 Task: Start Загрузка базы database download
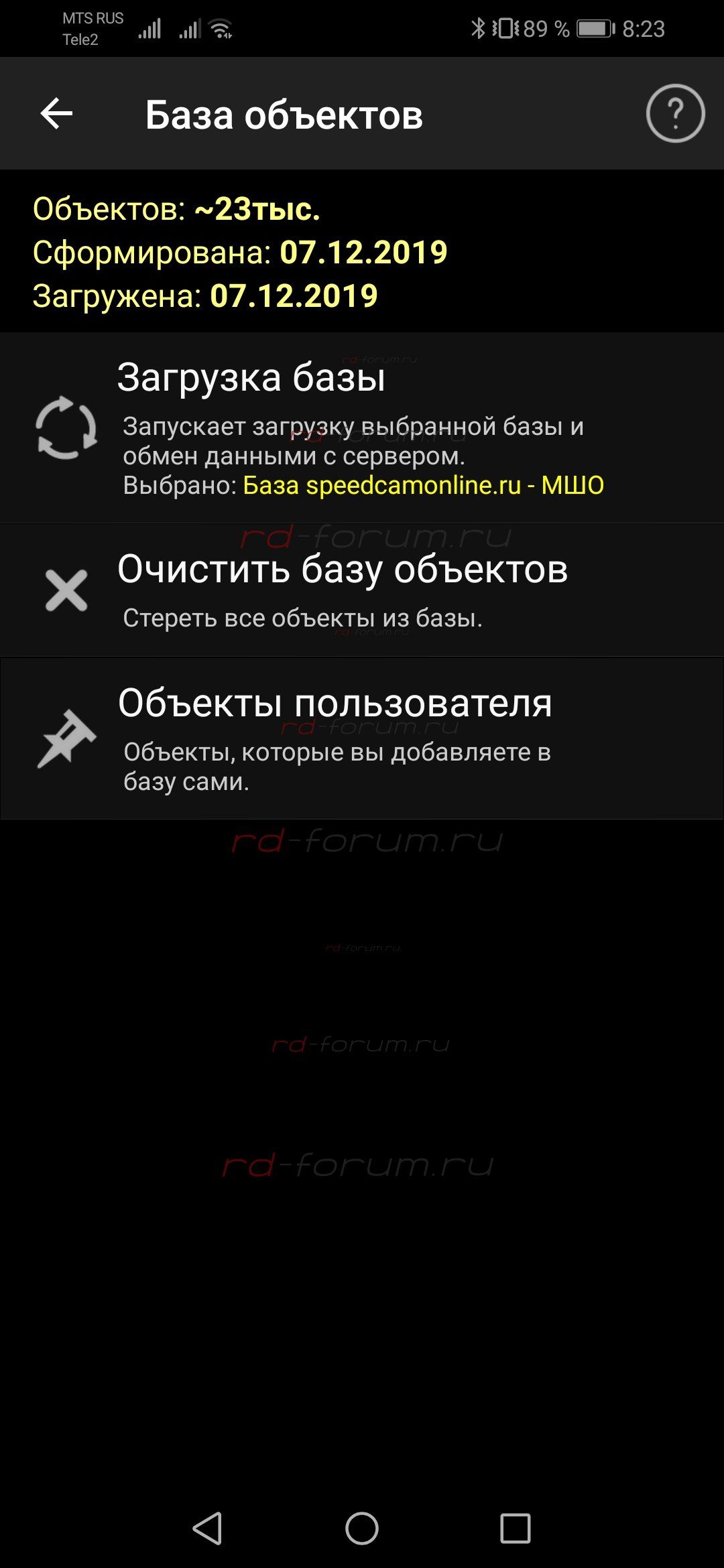pos(362,428)
